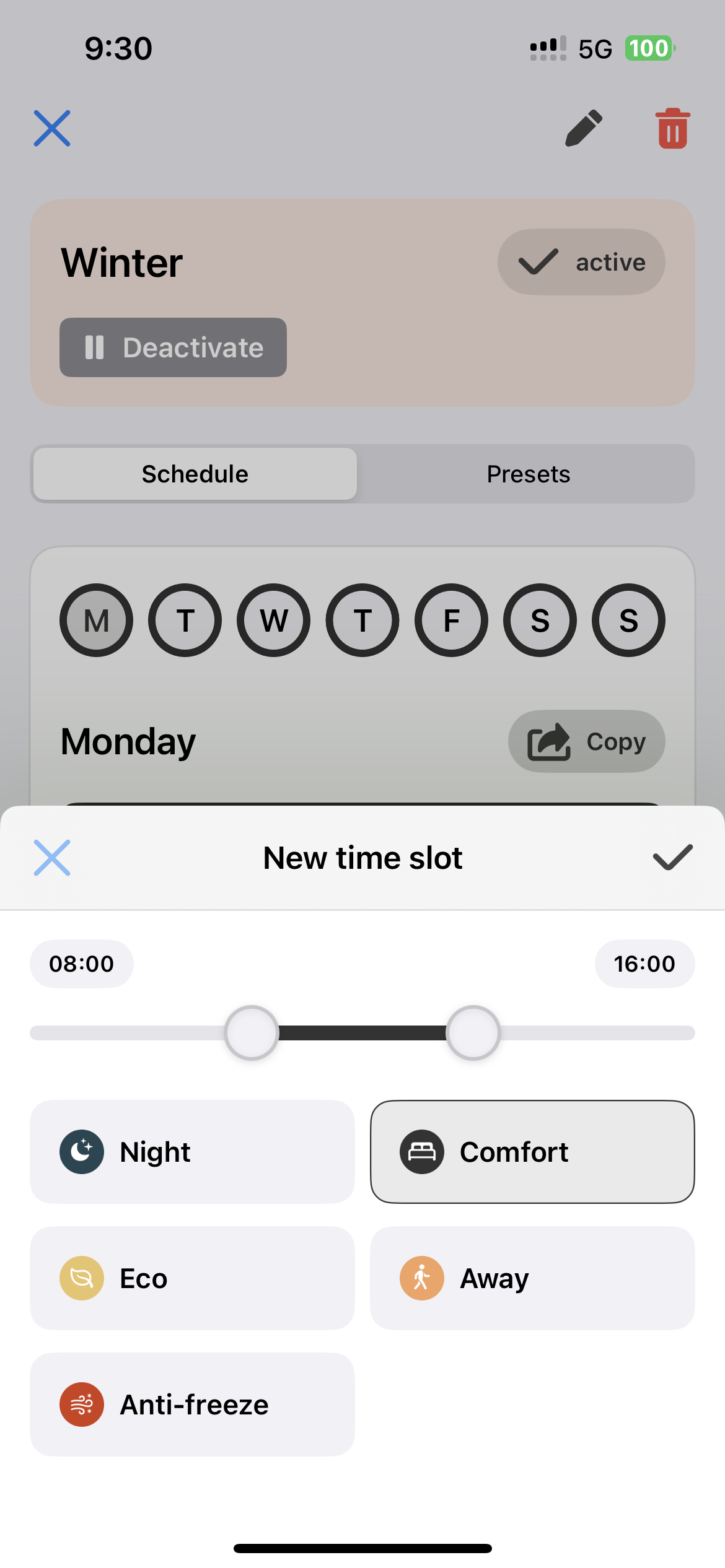Image resolution: width=725 pixels, height=1568 pixels.
Task: Open the 08:00 start time picker
Action: tap(82, 964)
